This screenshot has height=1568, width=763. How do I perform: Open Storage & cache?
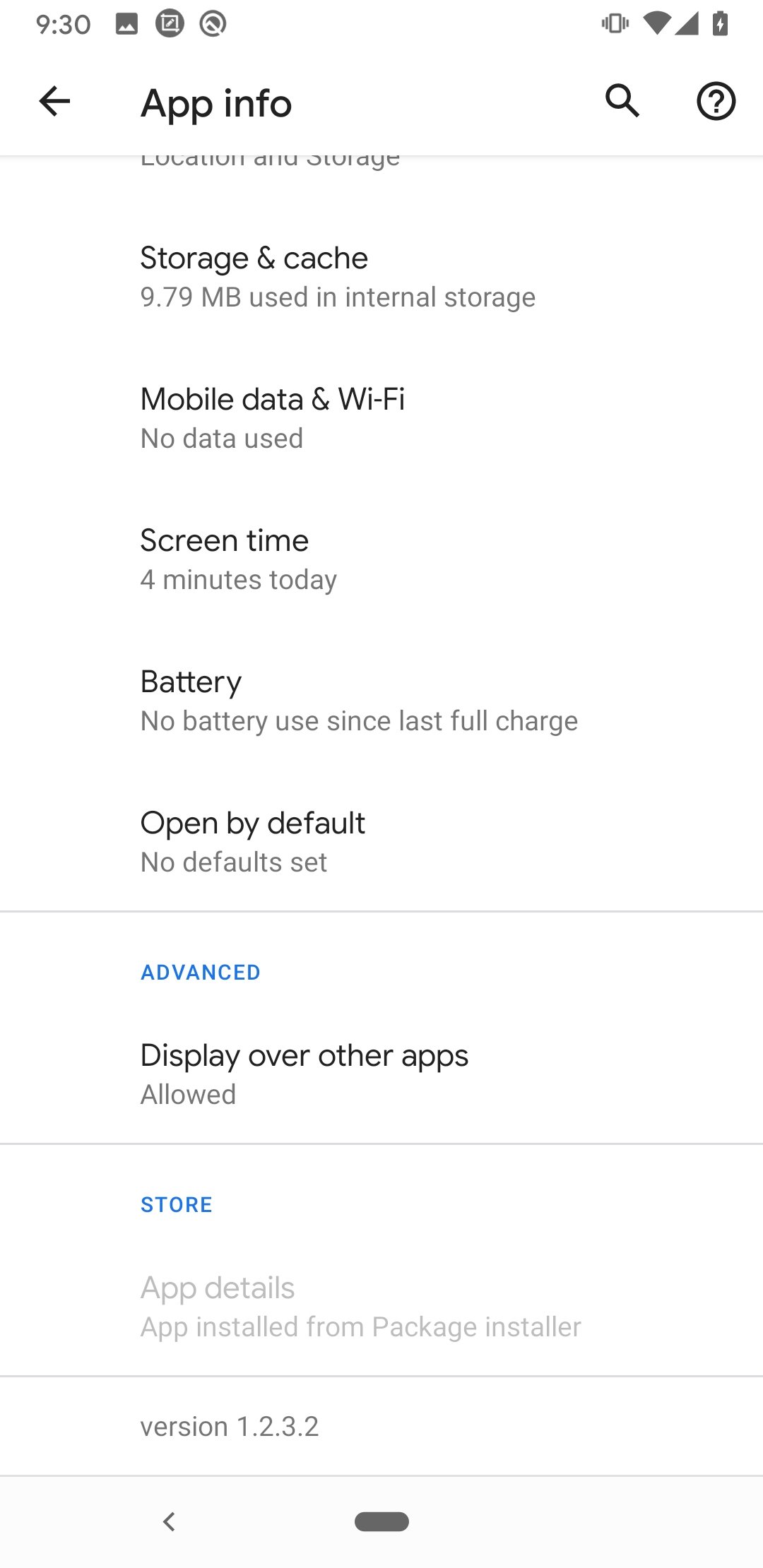[381, 276]
